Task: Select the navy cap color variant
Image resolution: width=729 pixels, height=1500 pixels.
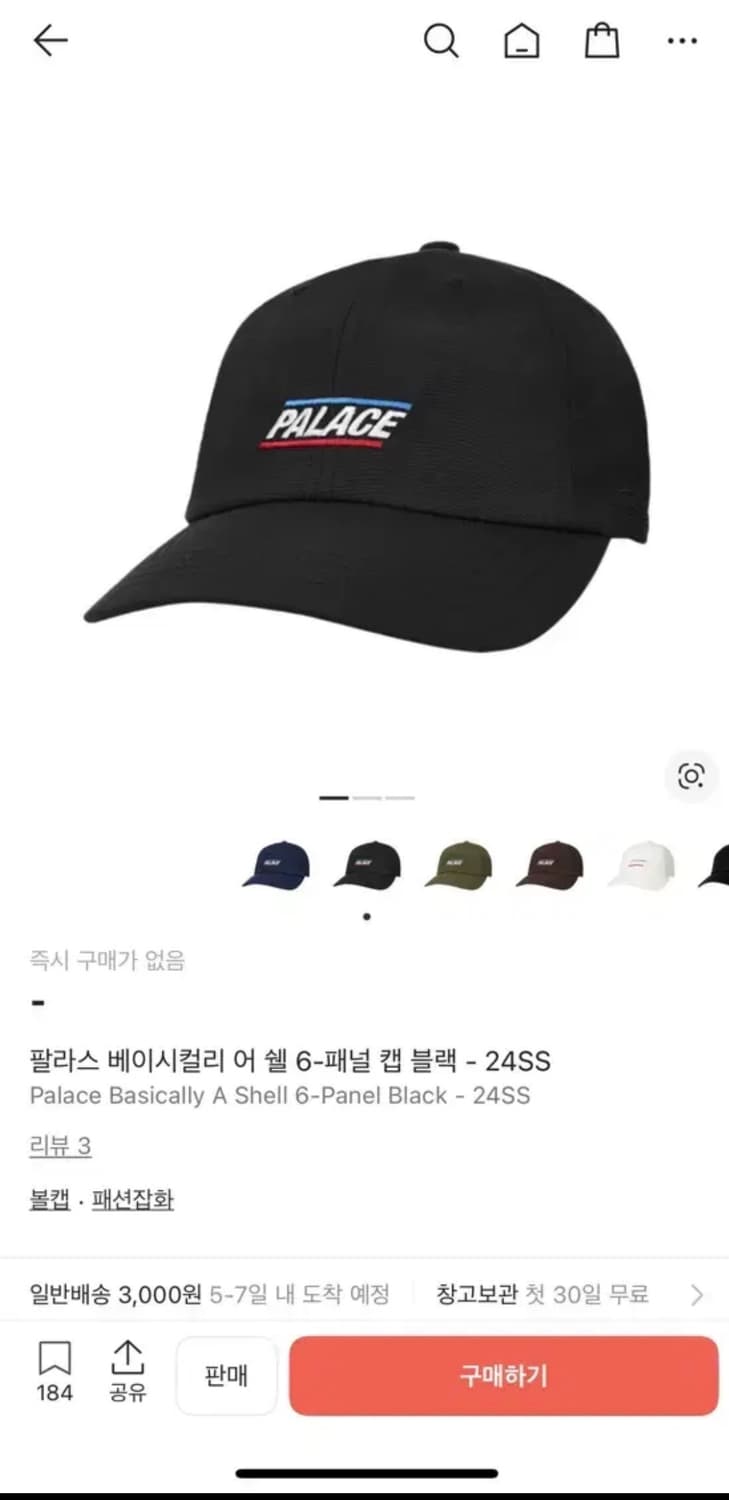Action: [275, 866]
